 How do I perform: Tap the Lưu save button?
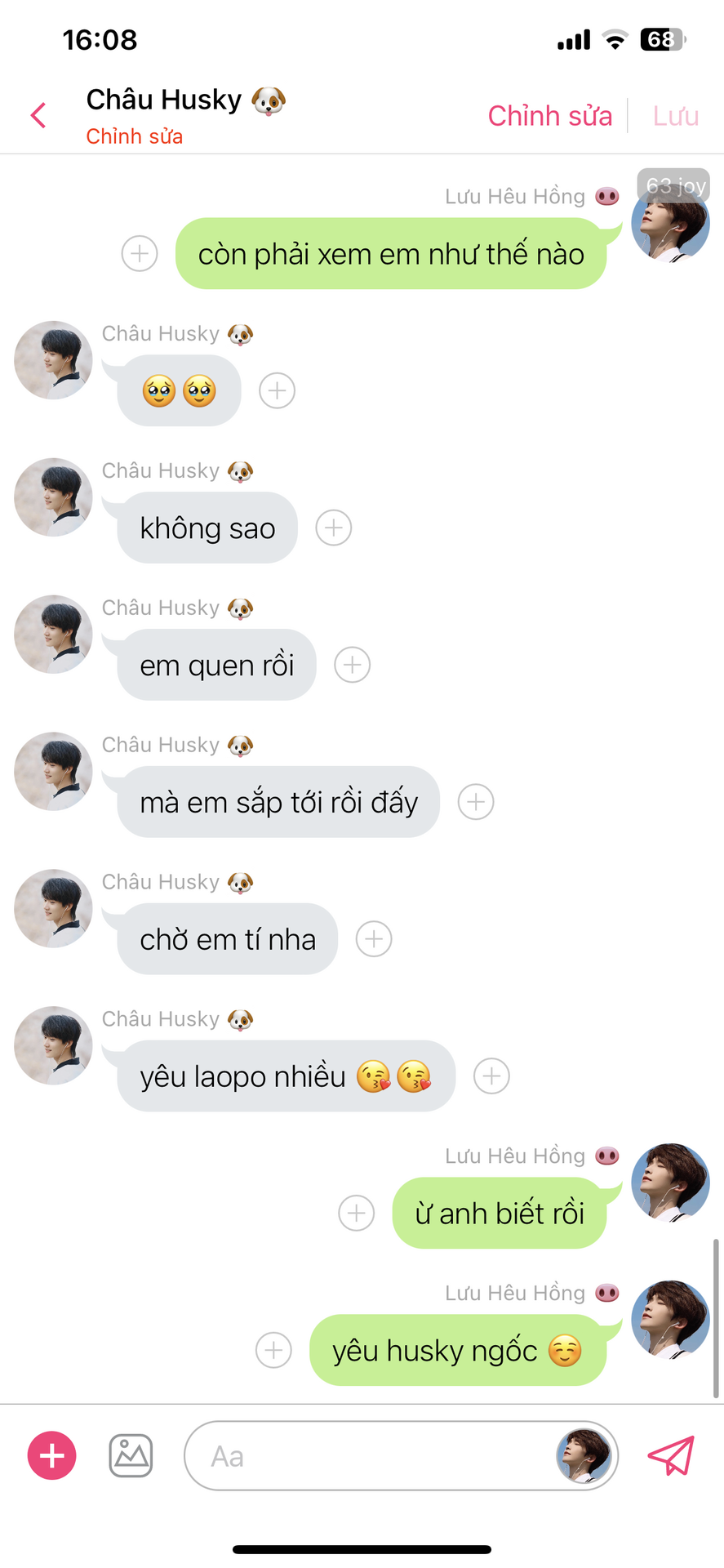(x=675, y=116)
